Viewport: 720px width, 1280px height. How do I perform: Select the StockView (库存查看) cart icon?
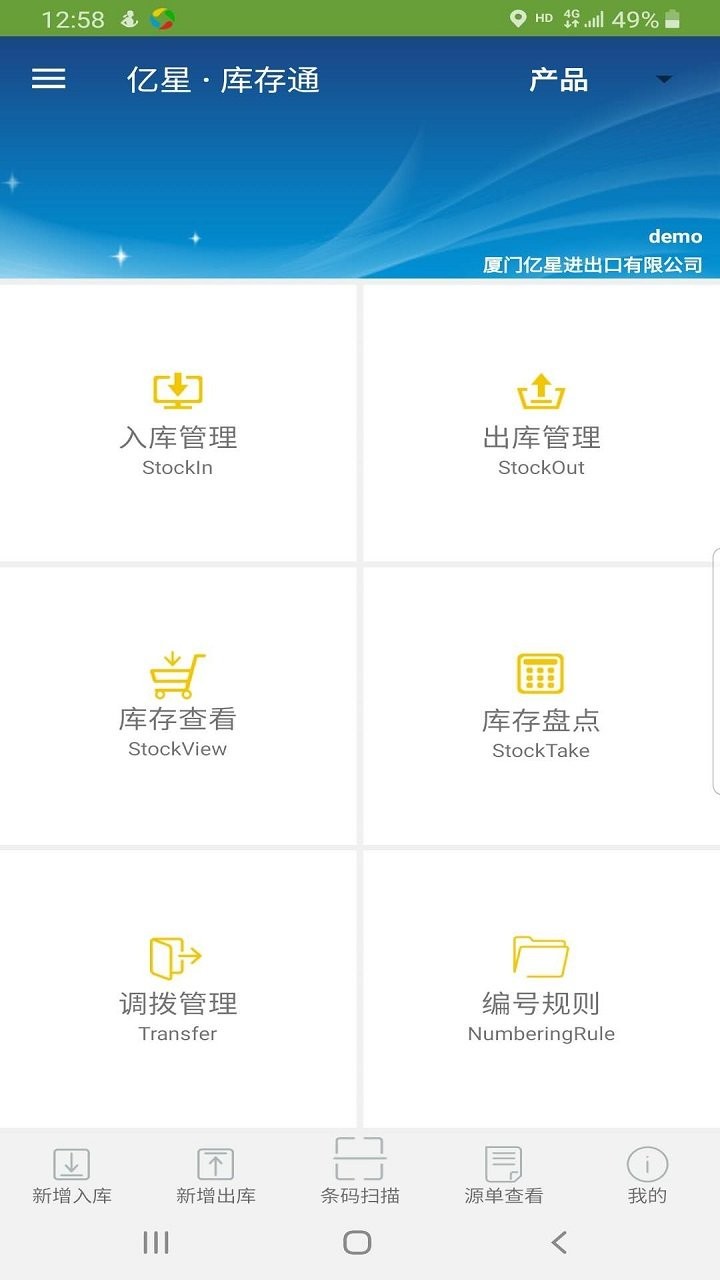tap(178, 672)
